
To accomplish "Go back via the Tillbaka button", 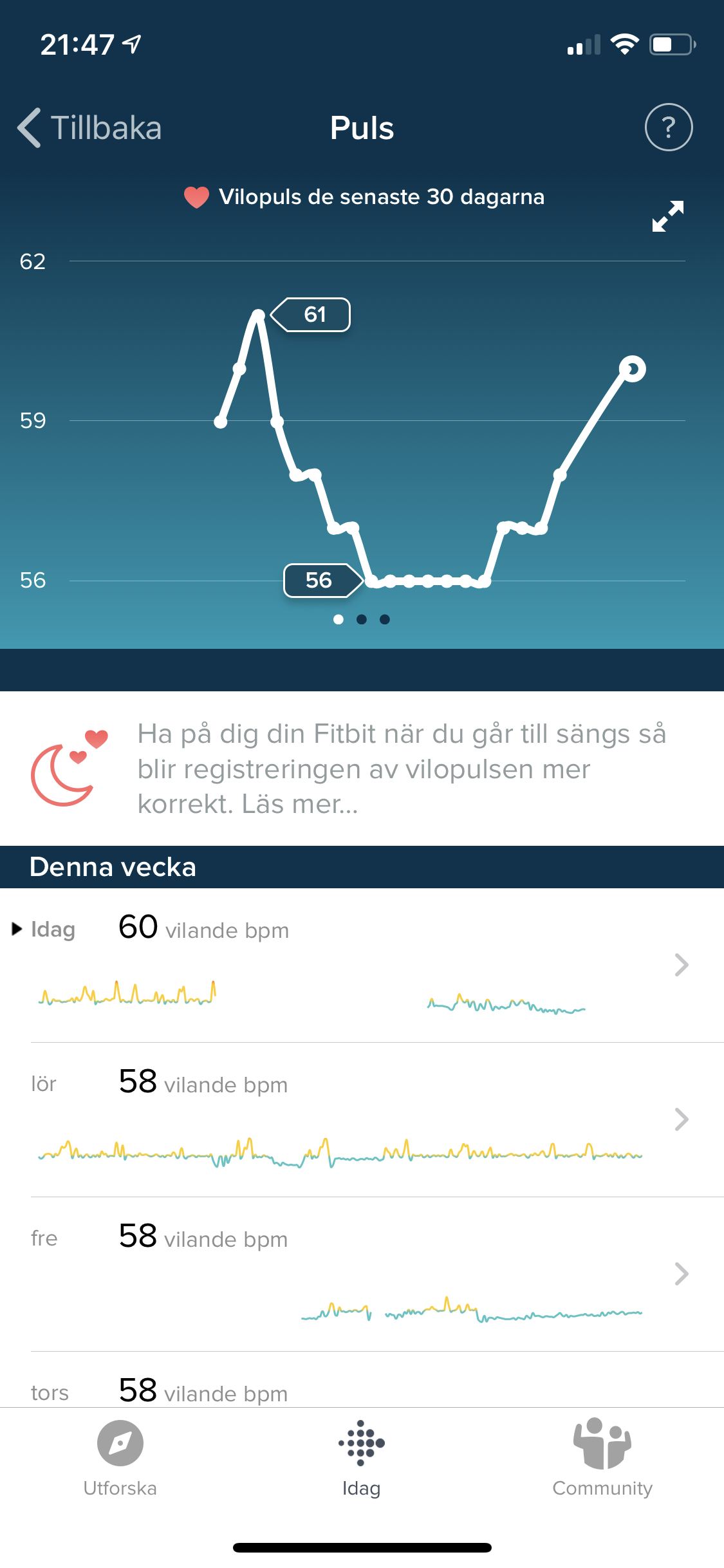I will 90,127.
